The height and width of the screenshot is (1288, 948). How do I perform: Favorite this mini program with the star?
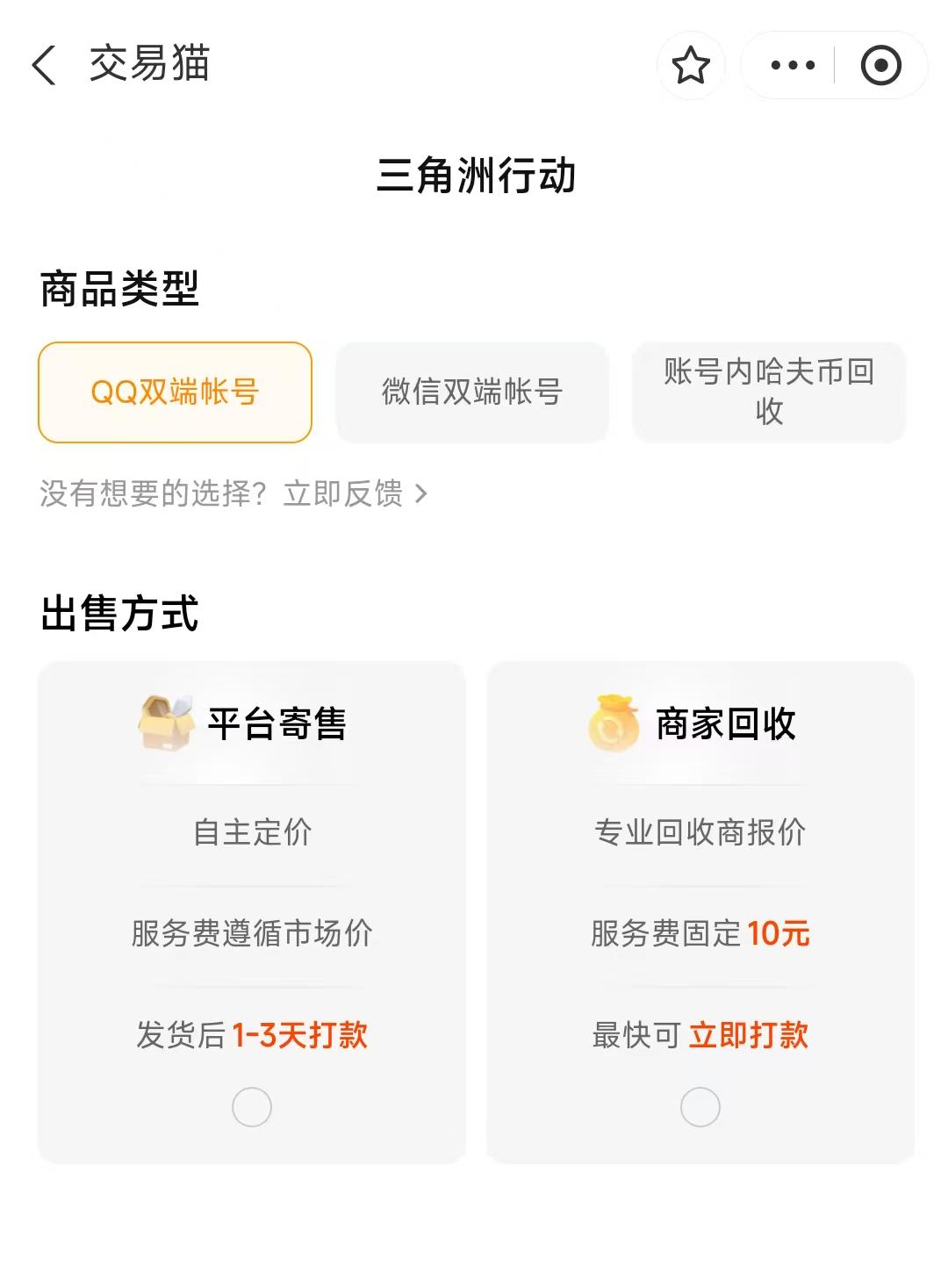[691, 66]
